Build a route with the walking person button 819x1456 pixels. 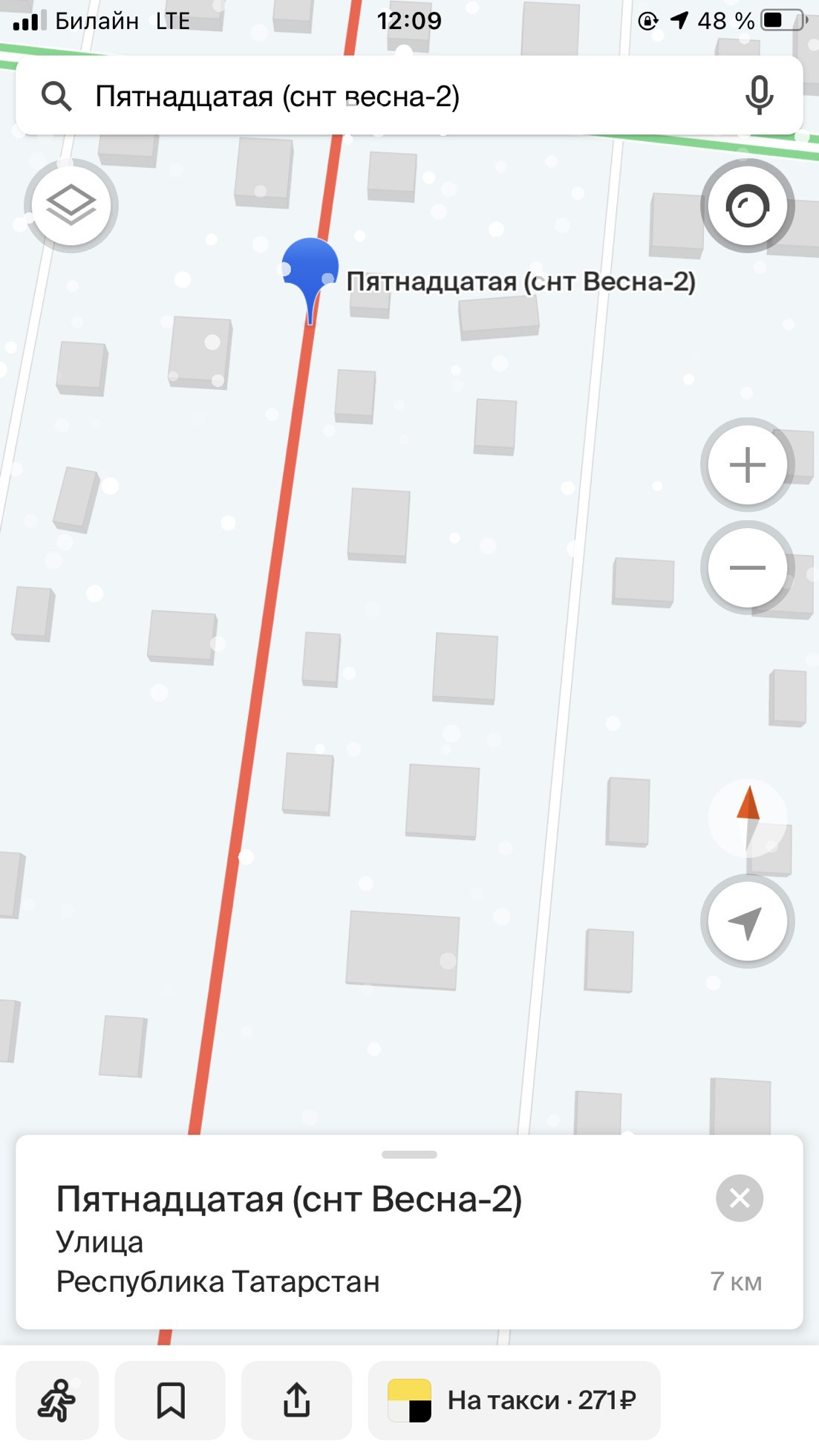57,1400
